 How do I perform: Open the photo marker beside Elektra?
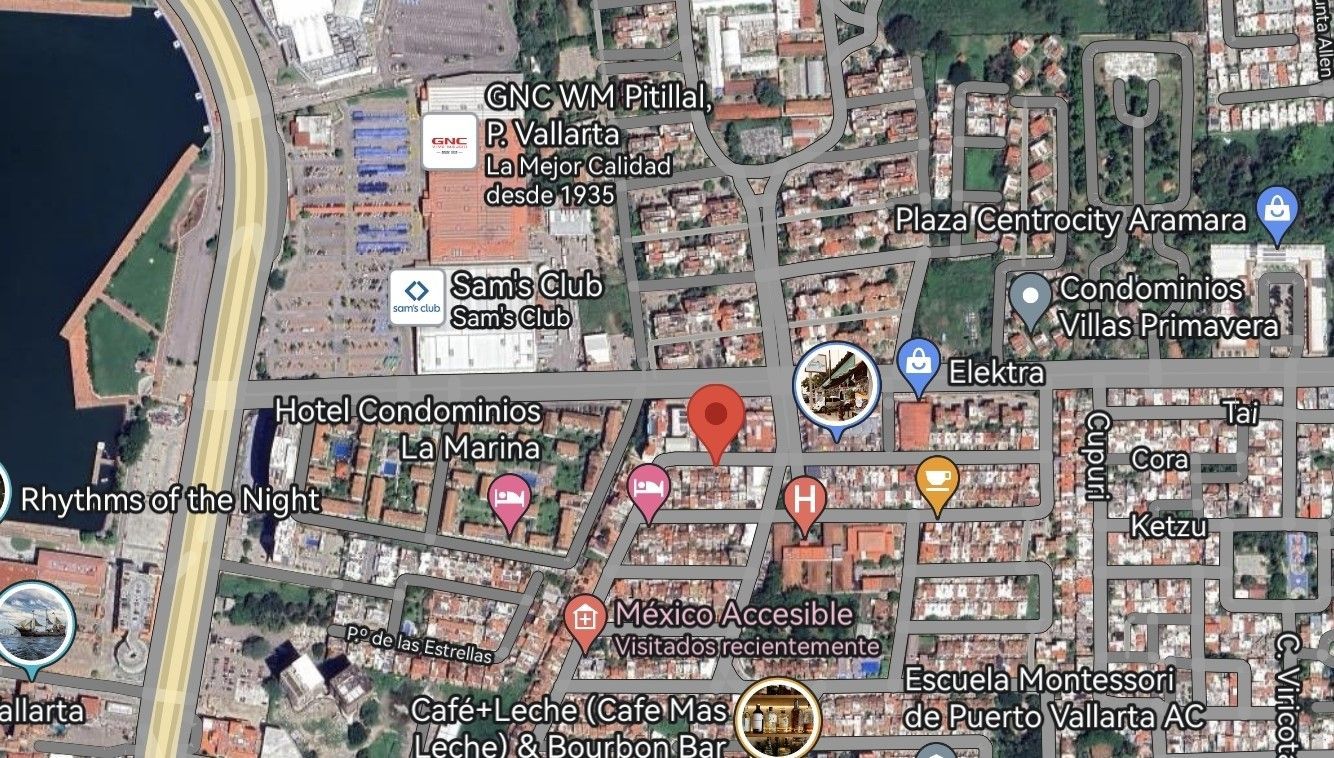836,385
